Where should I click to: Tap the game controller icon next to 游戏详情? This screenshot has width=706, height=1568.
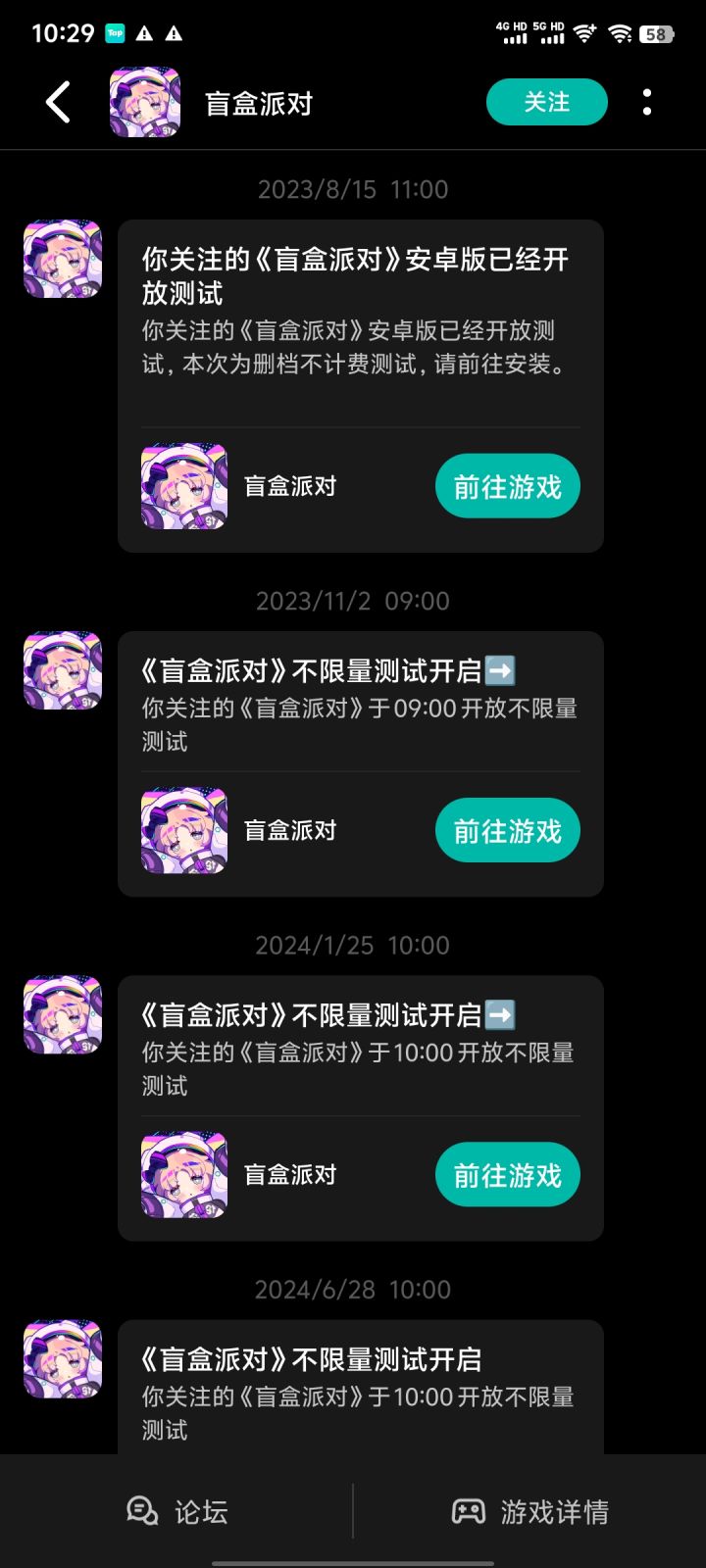click(470, 1511)
